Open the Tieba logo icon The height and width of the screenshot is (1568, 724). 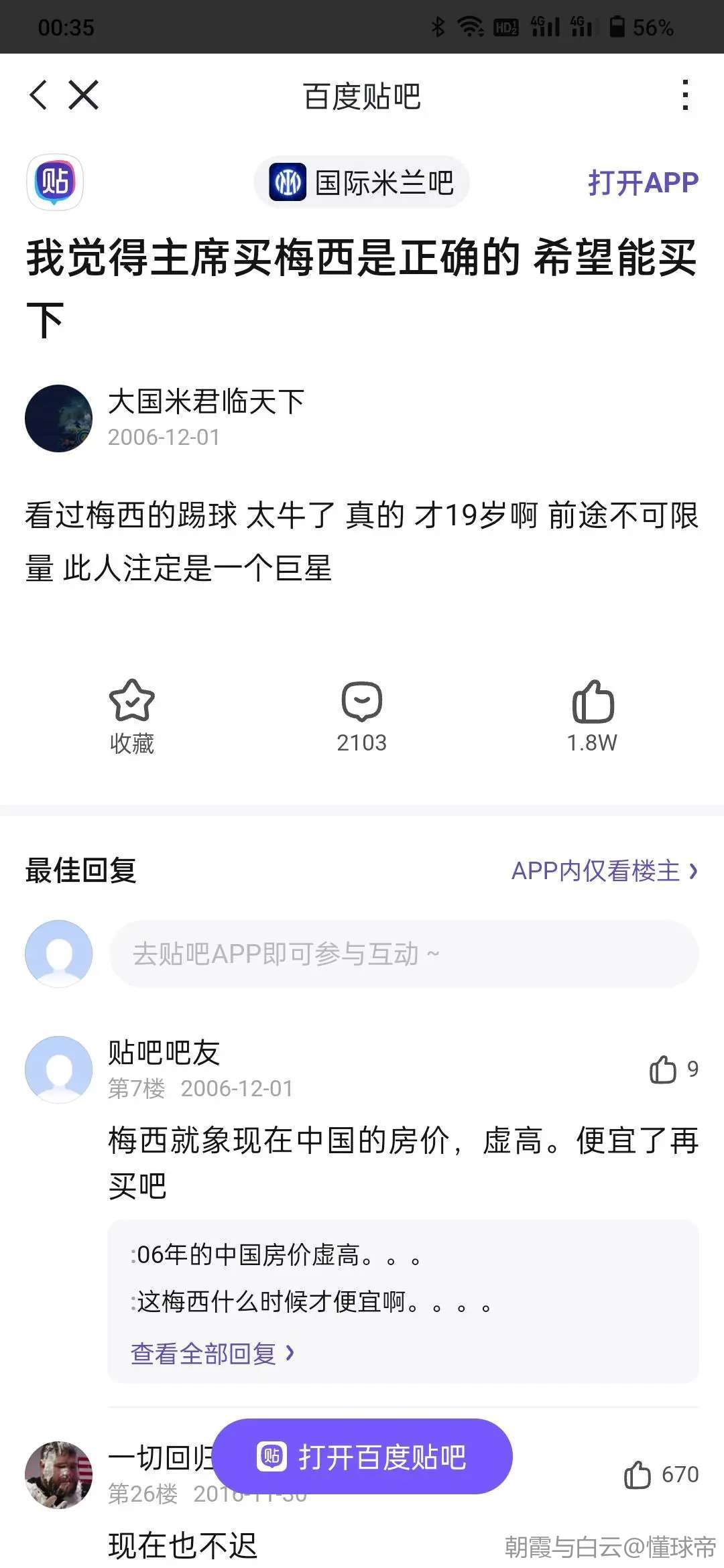(x=55, y=182)
